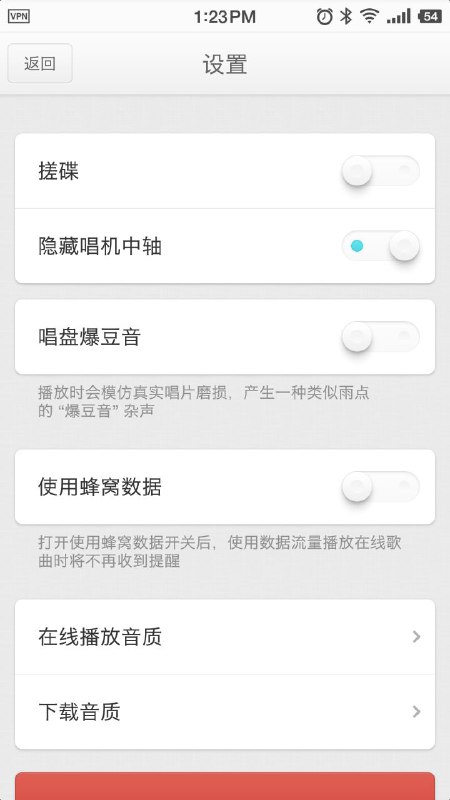Open 在线播放音质 settings
Screen dimensions: 450x800
tap(225, 637)
